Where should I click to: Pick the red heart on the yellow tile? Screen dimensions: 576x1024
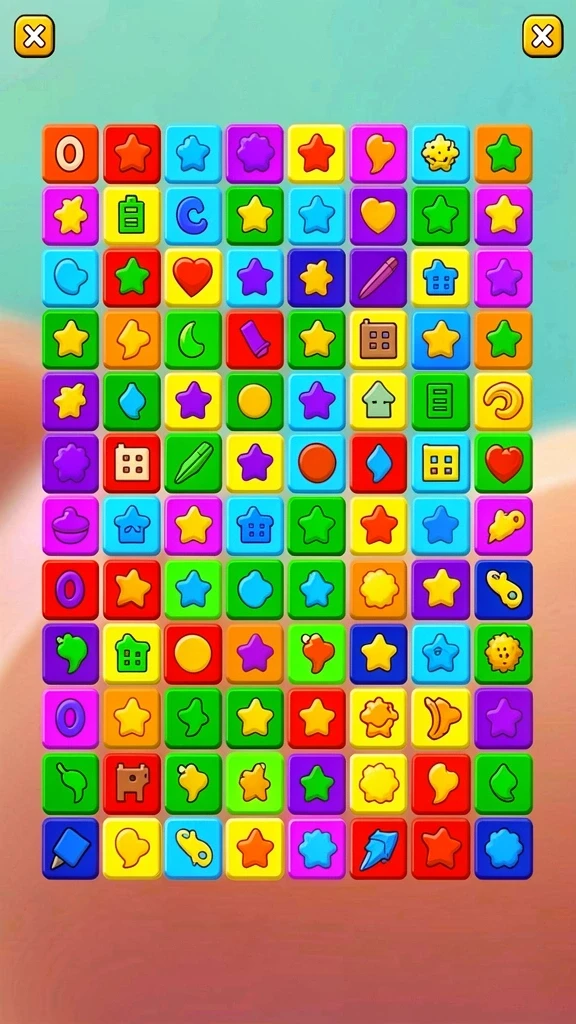193,278
